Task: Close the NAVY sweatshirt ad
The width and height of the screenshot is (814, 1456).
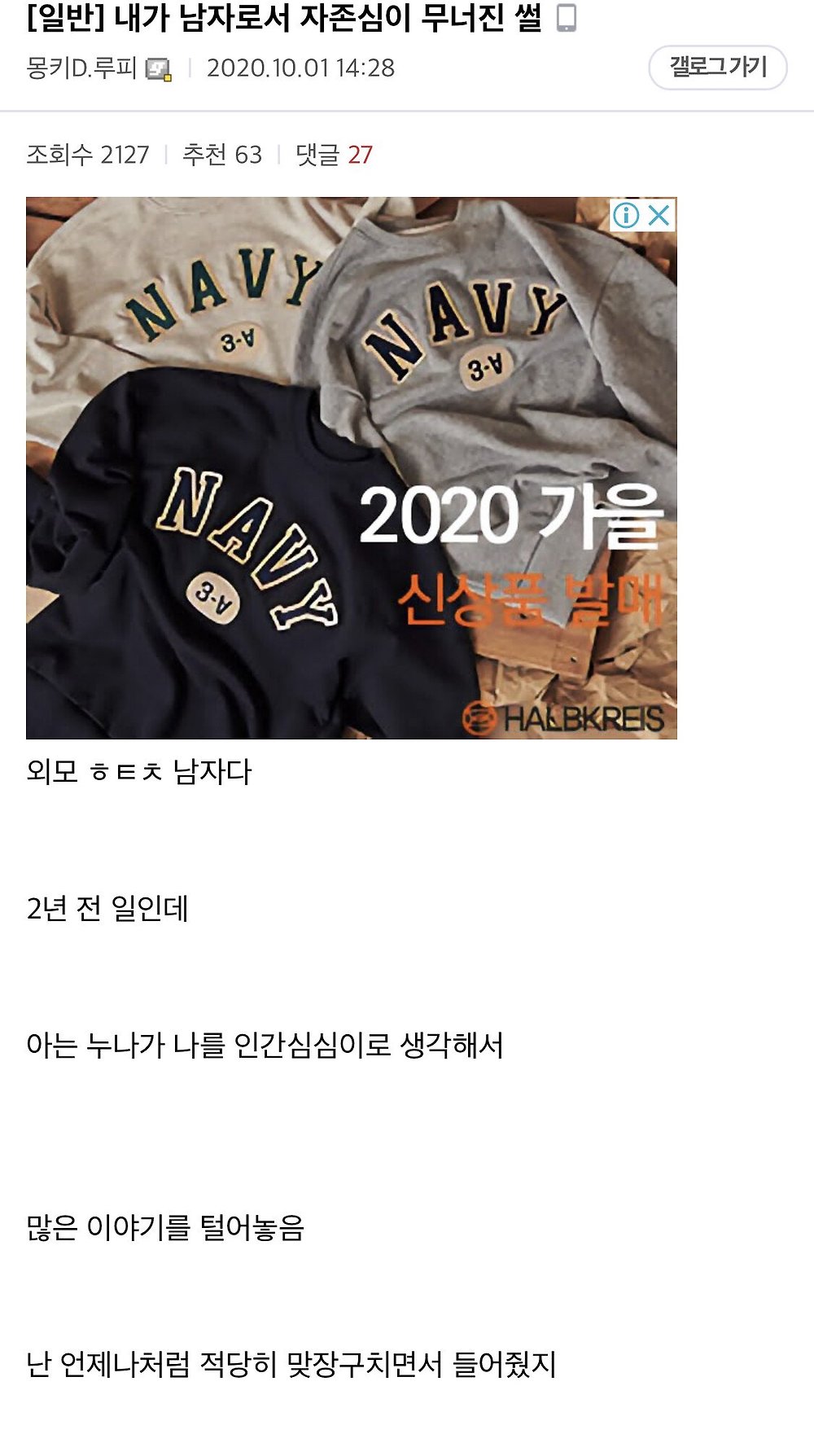Action: [659, 216]
